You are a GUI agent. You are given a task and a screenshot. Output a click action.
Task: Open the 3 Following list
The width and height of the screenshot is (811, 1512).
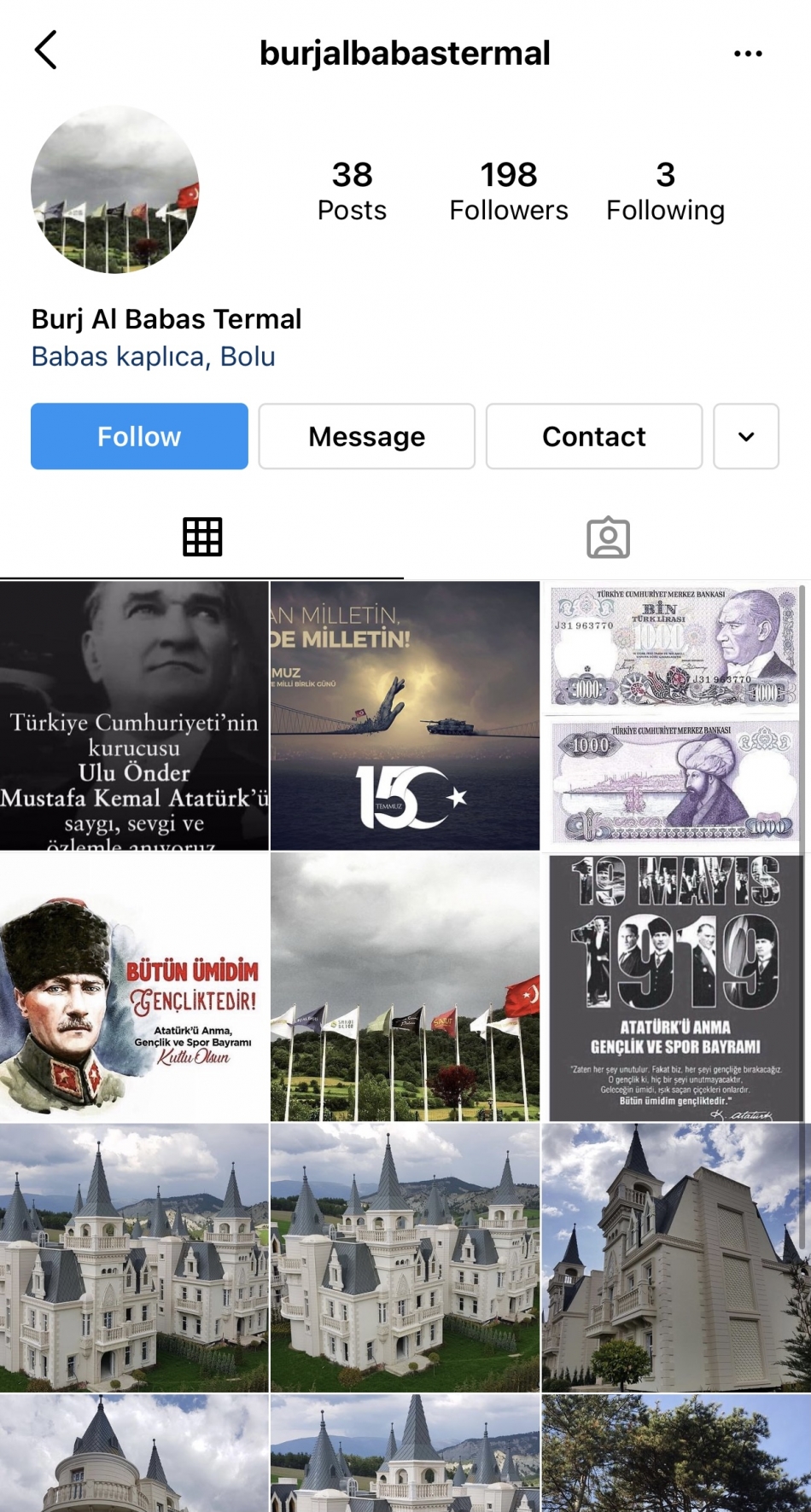665,191
